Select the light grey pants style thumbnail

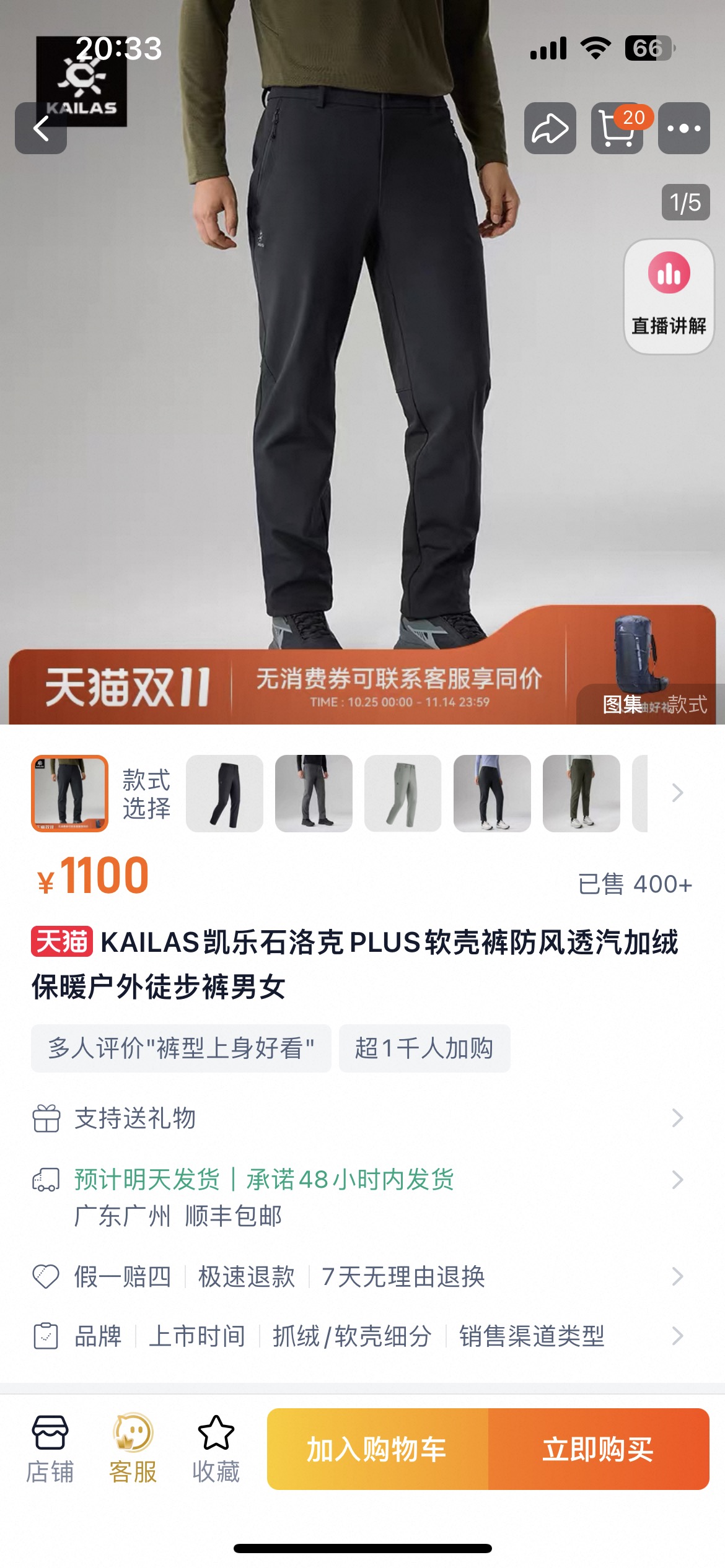point(403,793)
